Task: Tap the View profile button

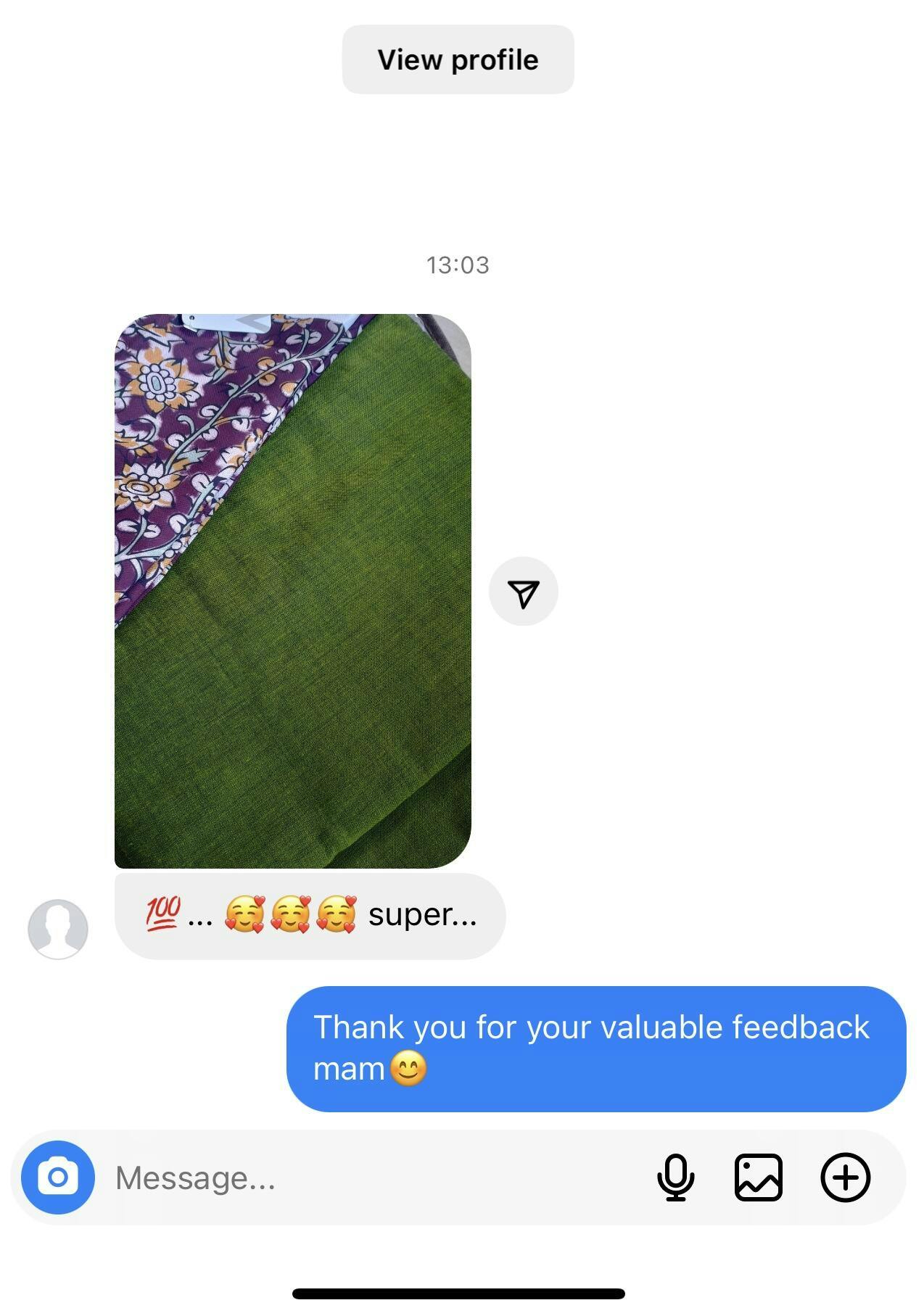Action: point(458,59)
